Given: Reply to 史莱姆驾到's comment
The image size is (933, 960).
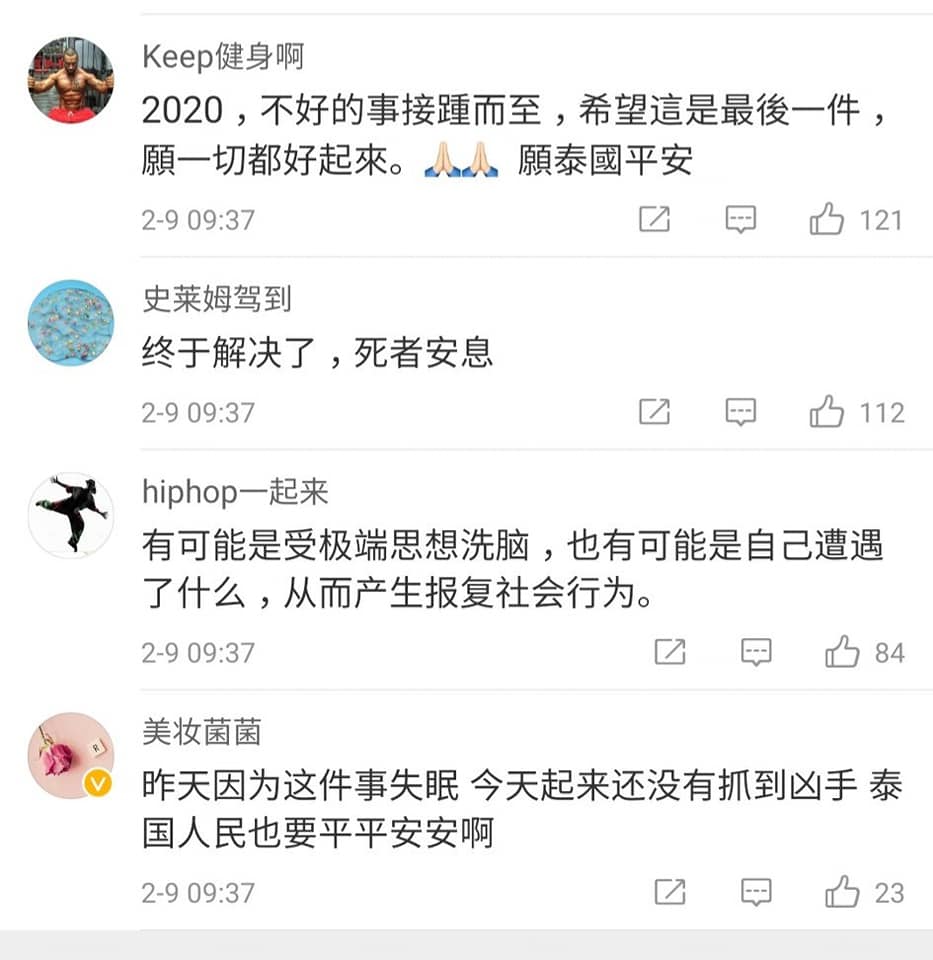Looking at the screenshot, I should (740, 411).
